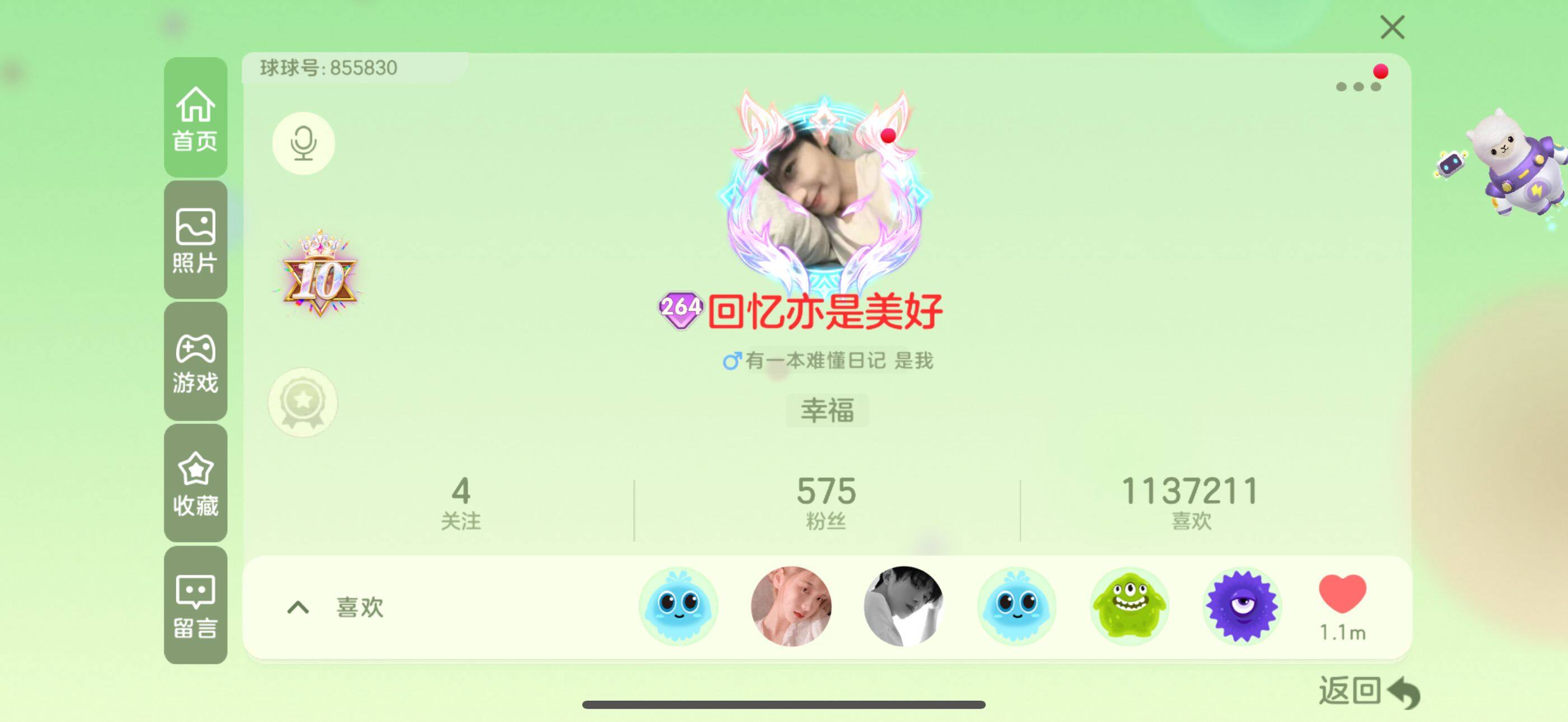Open the pink-haired girl liker avatar
Image resolution: width=1568 pixels, height=722 pixels.
pos(791,606)
